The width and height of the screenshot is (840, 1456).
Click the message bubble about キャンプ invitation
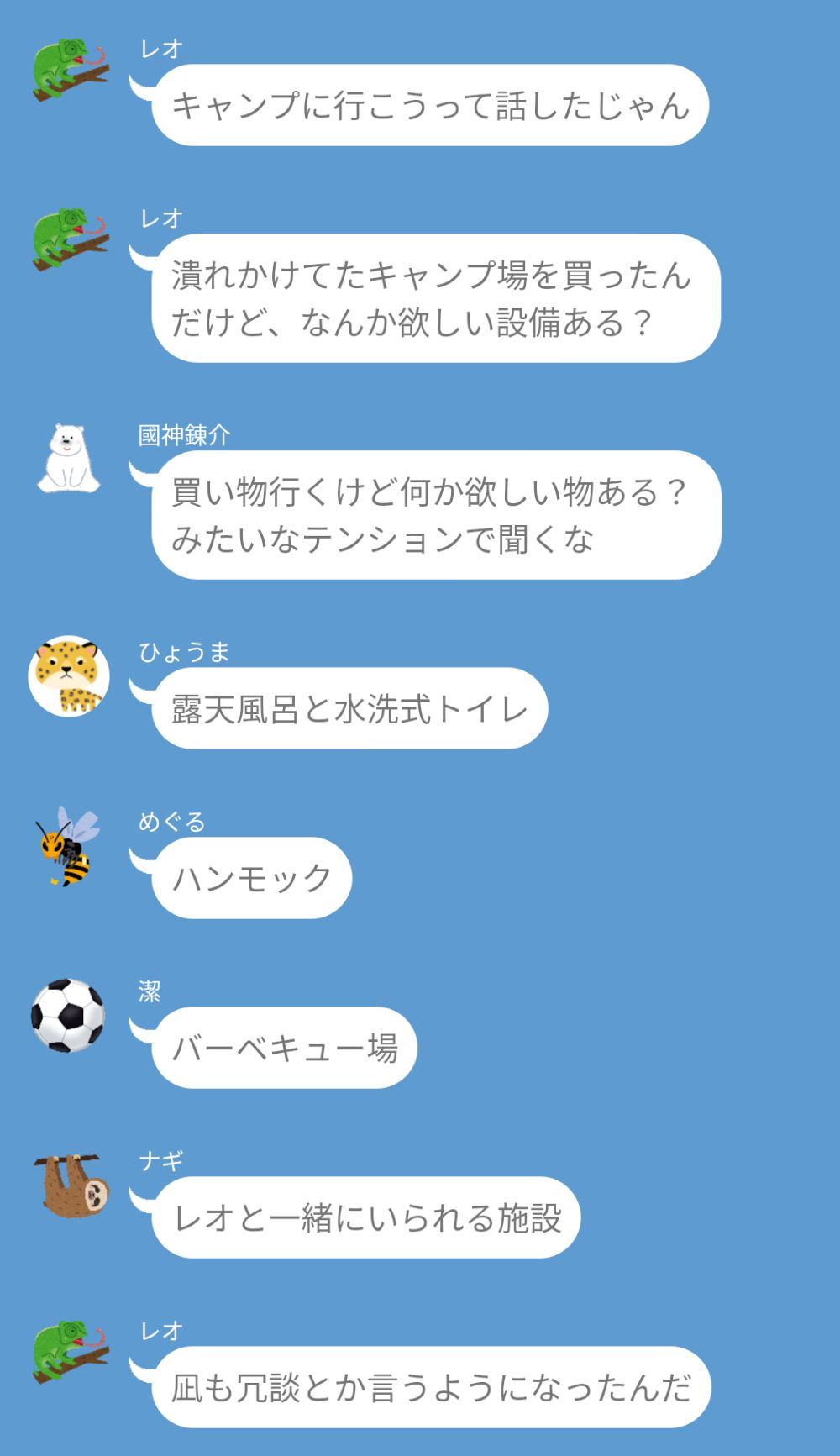point(428,105)
